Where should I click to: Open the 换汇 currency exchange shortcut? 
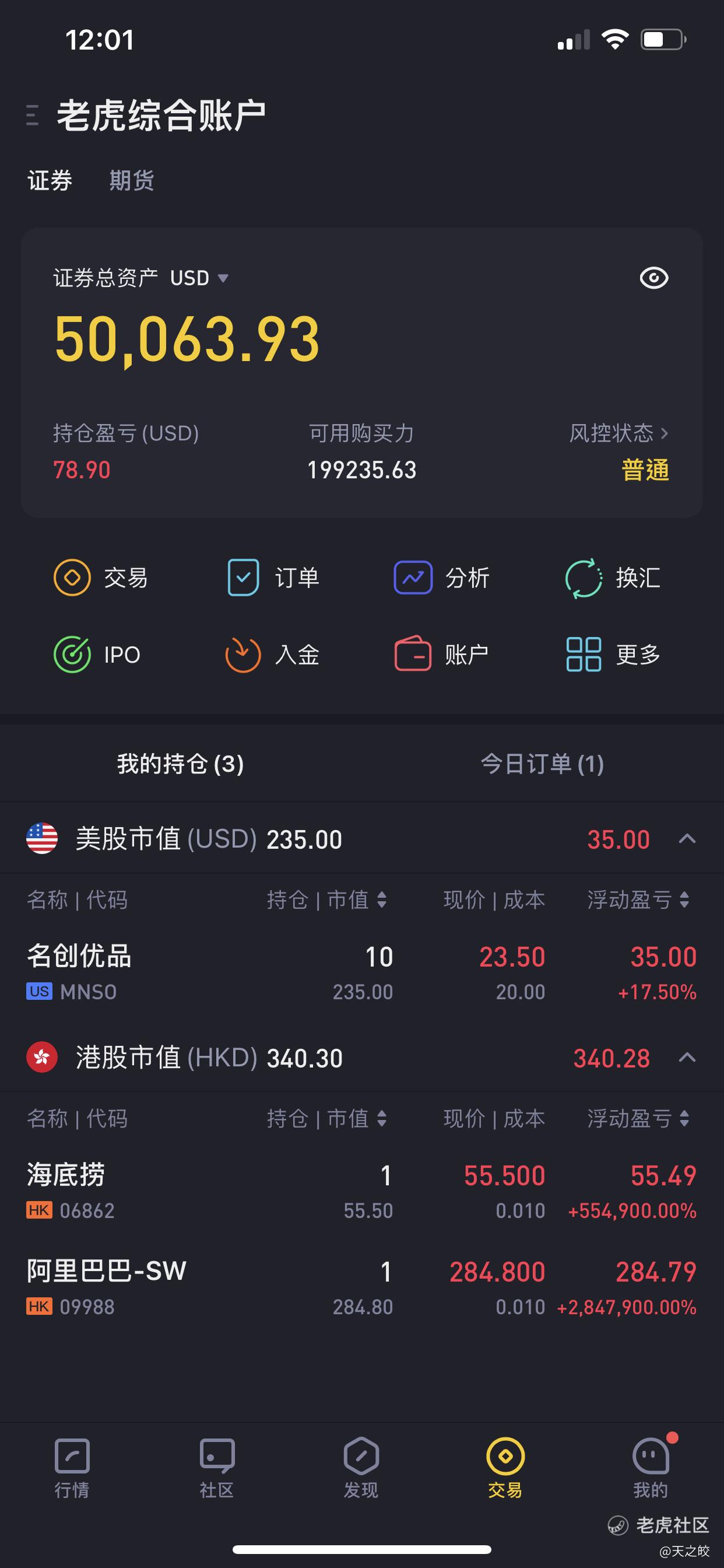[x=613, y=577]
